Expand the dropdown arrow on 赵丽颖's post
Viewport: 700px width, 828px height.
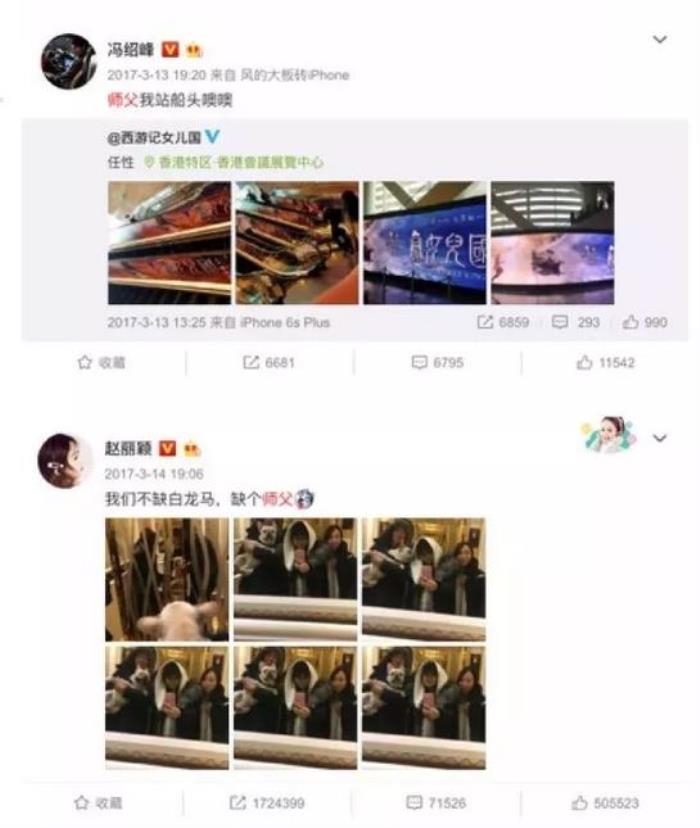coord(659,438)
